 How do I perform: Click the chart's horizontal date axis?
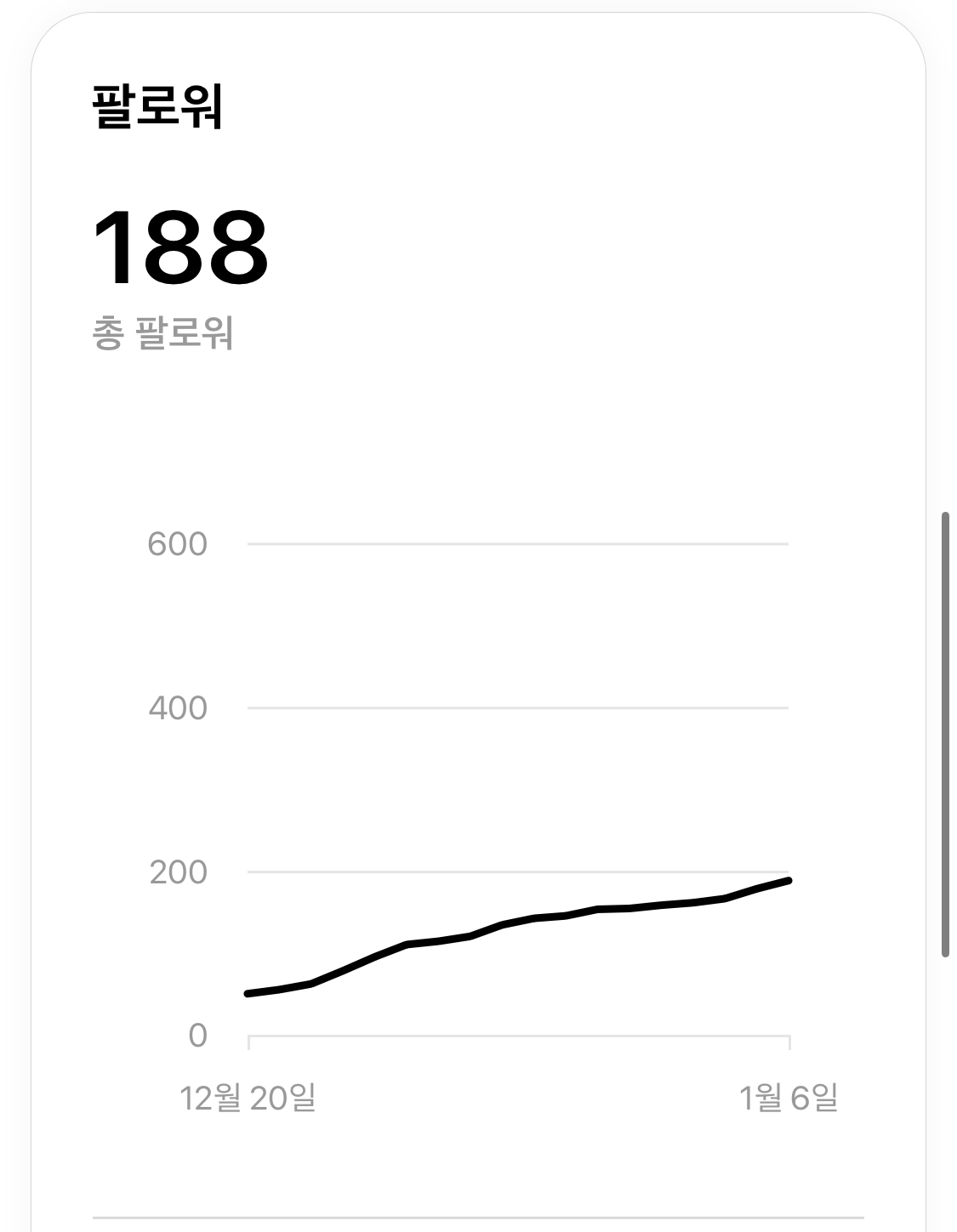click(x=519, y=1036)
